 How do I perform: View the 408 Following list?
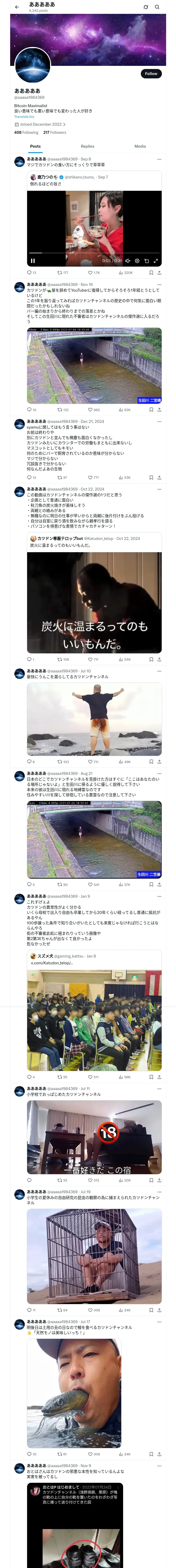click(x=26, y=132)
